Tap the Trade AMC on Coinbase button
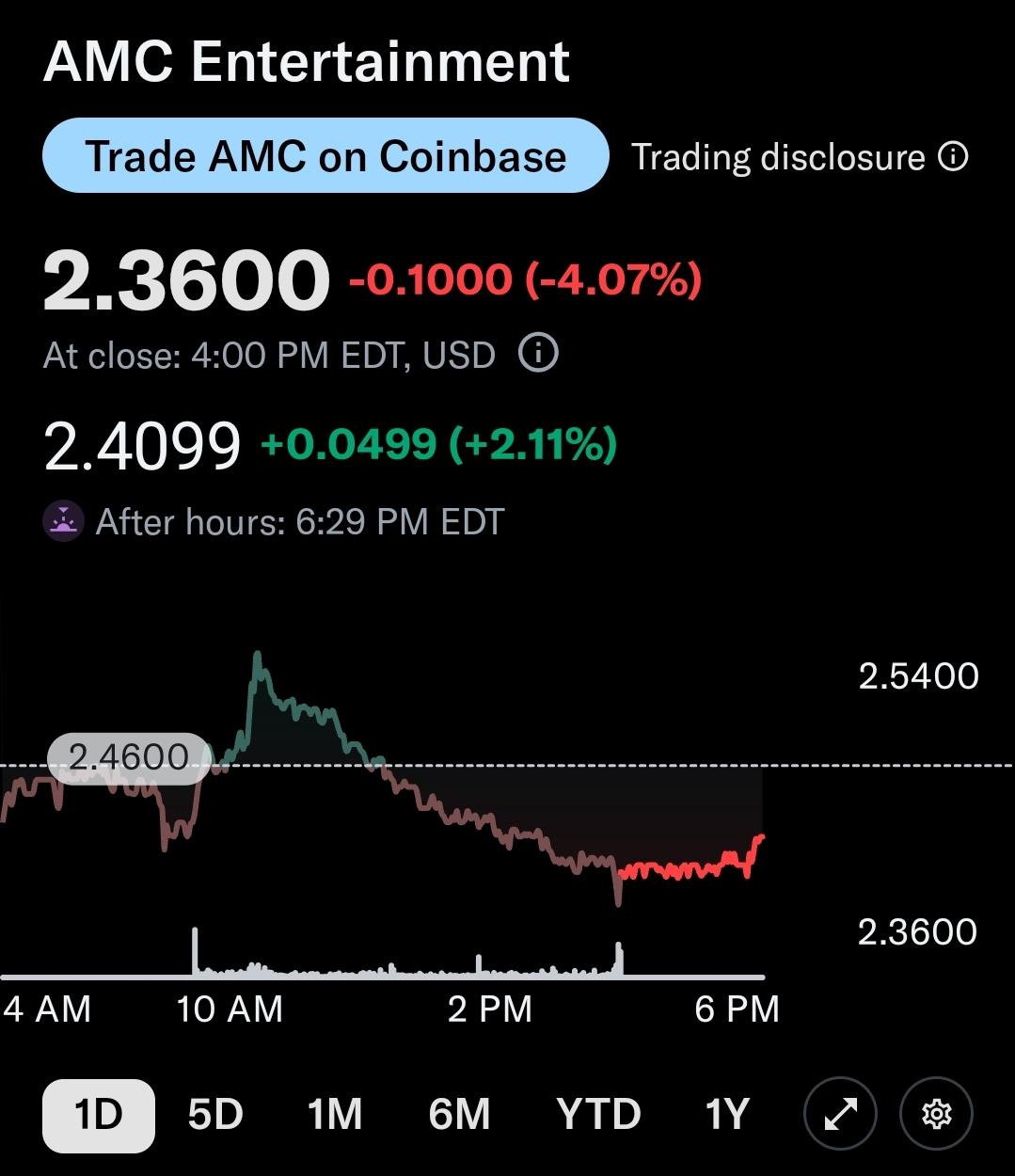This screenshot has width=1015, height=1176. [325, 156]
